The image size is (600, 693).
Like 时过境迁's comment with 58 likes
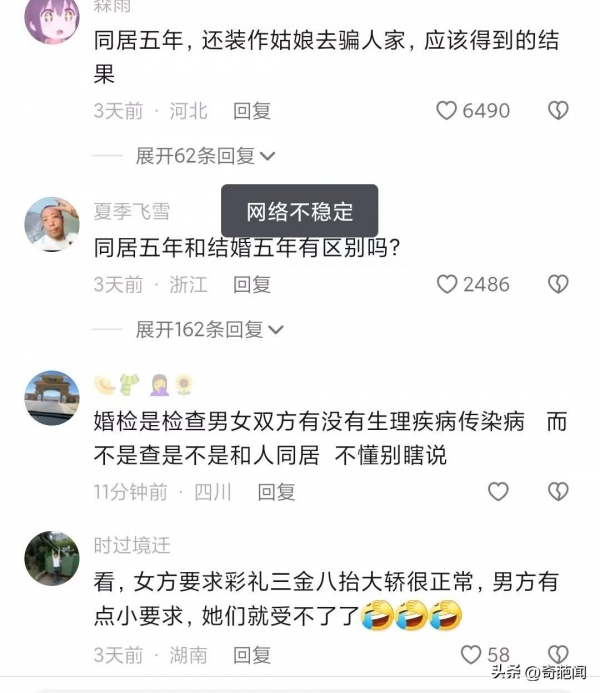click(471, 655)
